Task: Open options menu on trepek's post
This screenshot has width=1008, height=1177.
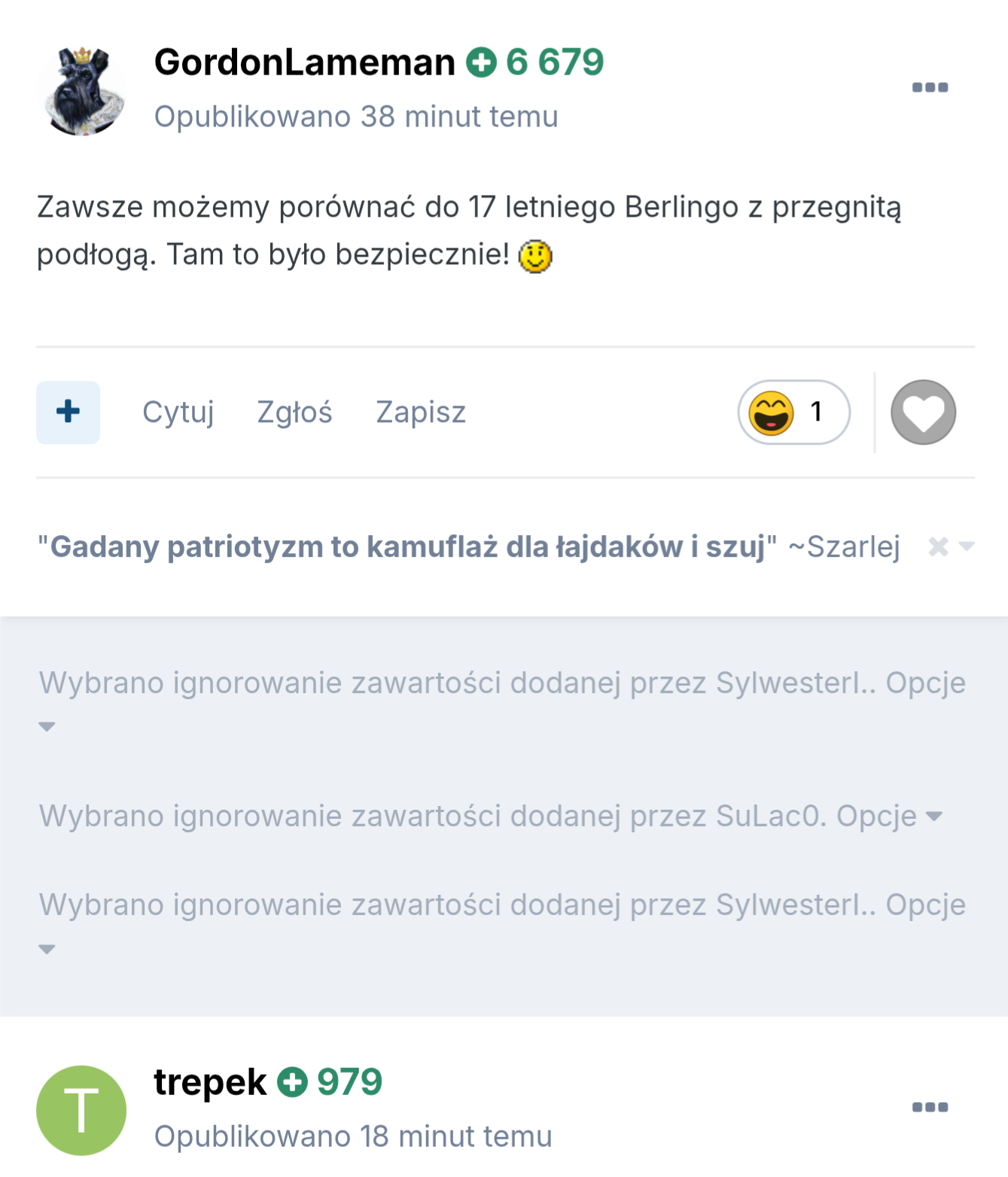Action: tap(930, 1107)
